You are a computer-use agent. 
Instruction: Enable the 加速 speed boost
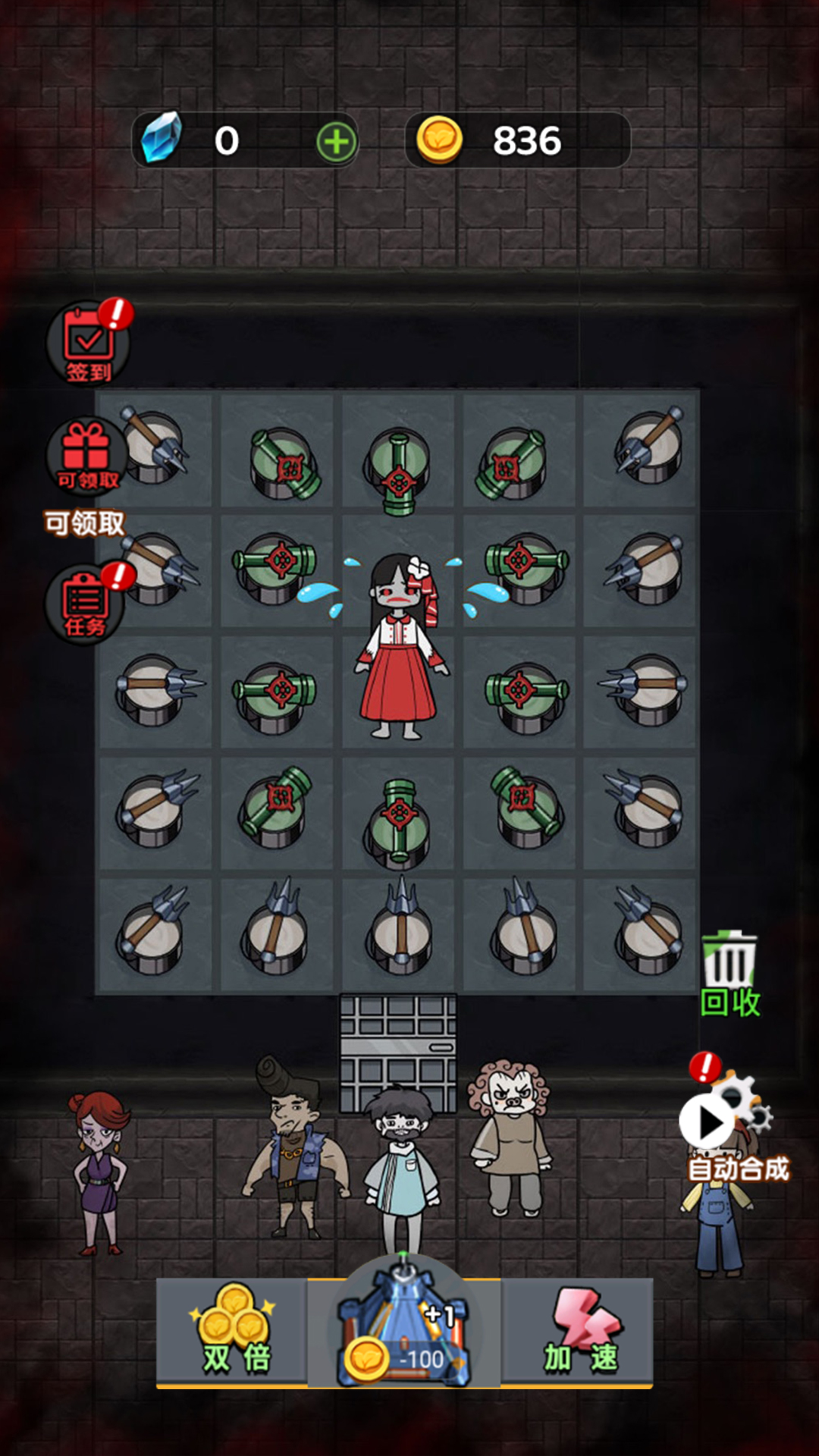580,1332
